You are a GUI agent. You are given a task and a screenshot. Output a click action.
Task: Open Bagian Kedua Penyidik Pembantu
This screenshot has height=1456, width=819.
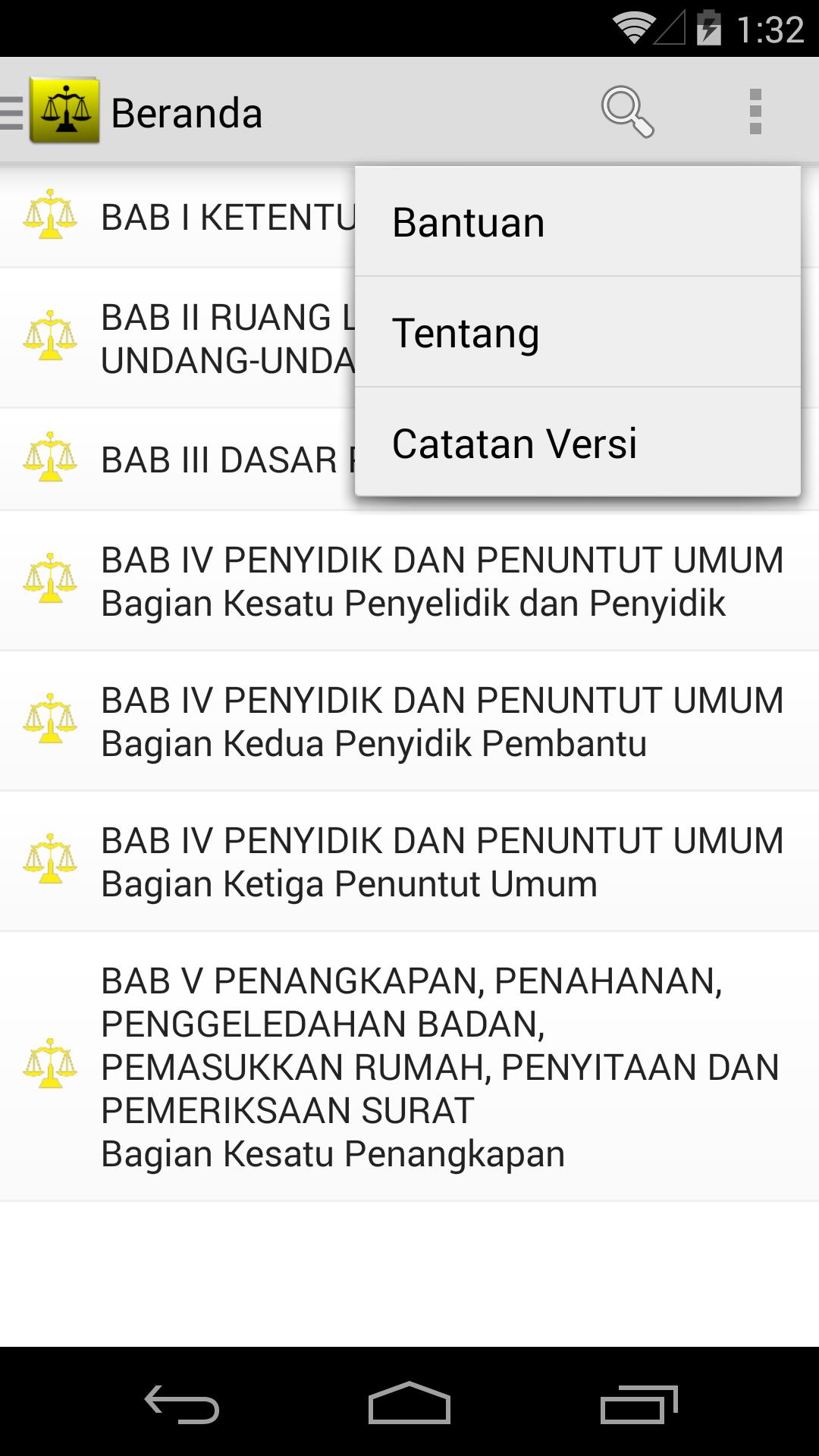click(x=409, y=722)
